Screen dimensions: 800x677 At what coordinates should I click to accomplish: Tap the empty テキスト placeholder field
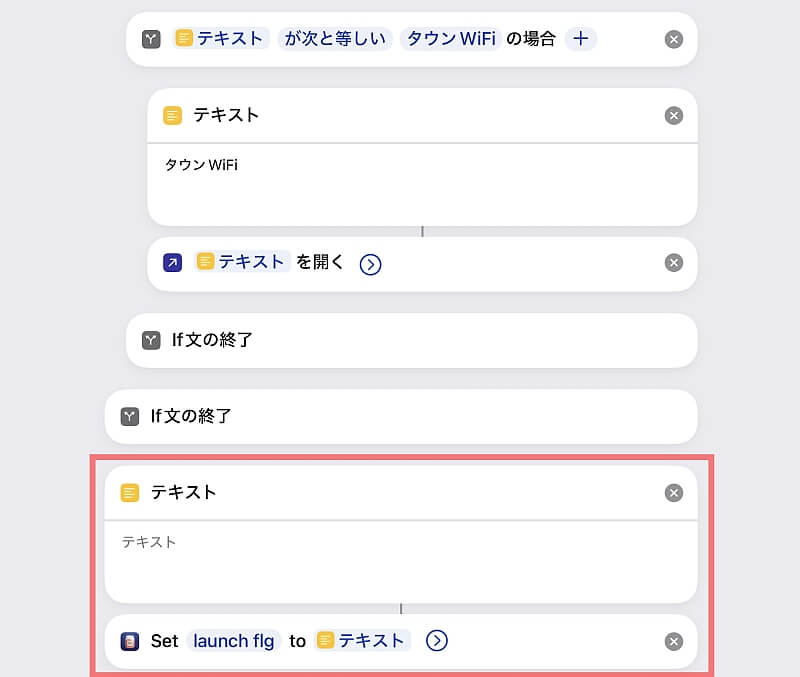click(401, 562)
